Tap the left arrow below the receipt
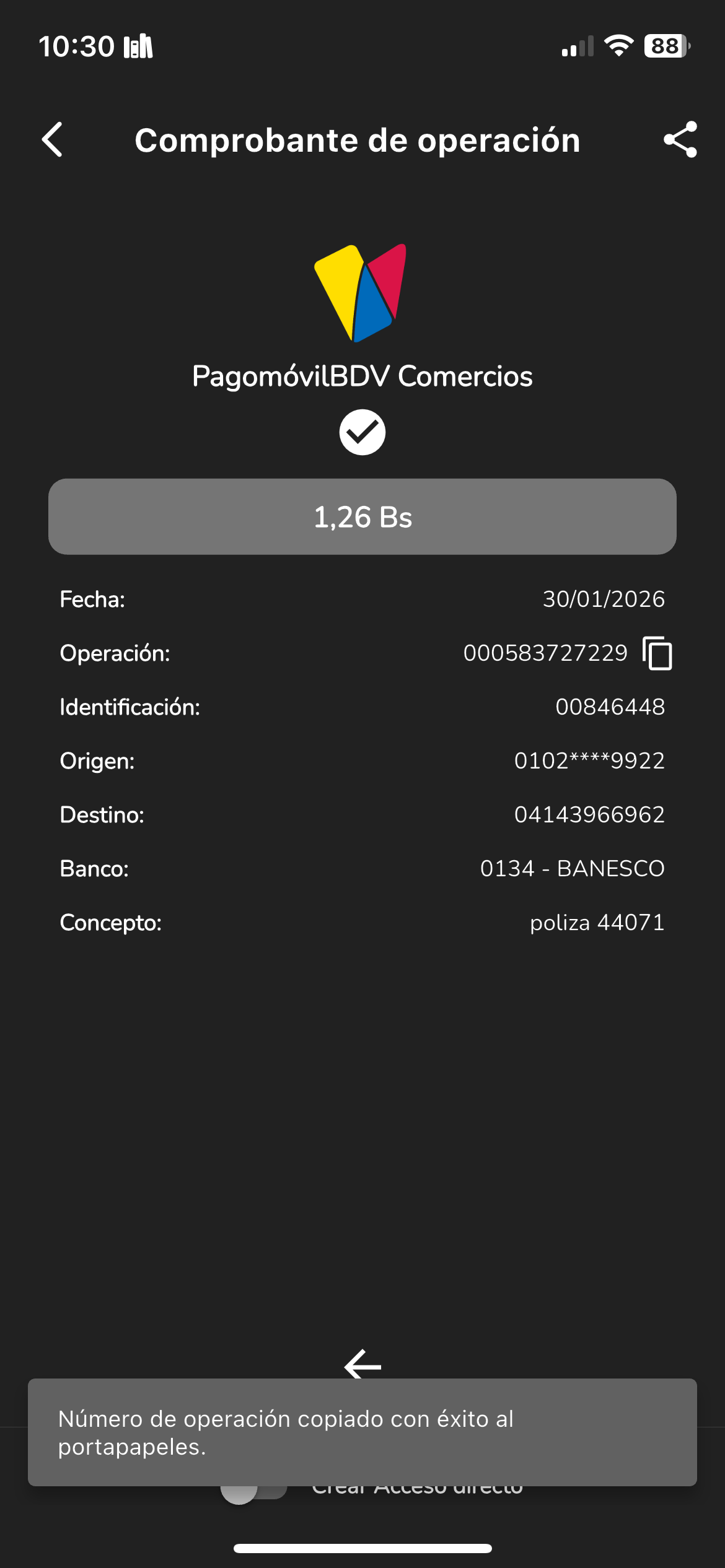 point(362,1364)
